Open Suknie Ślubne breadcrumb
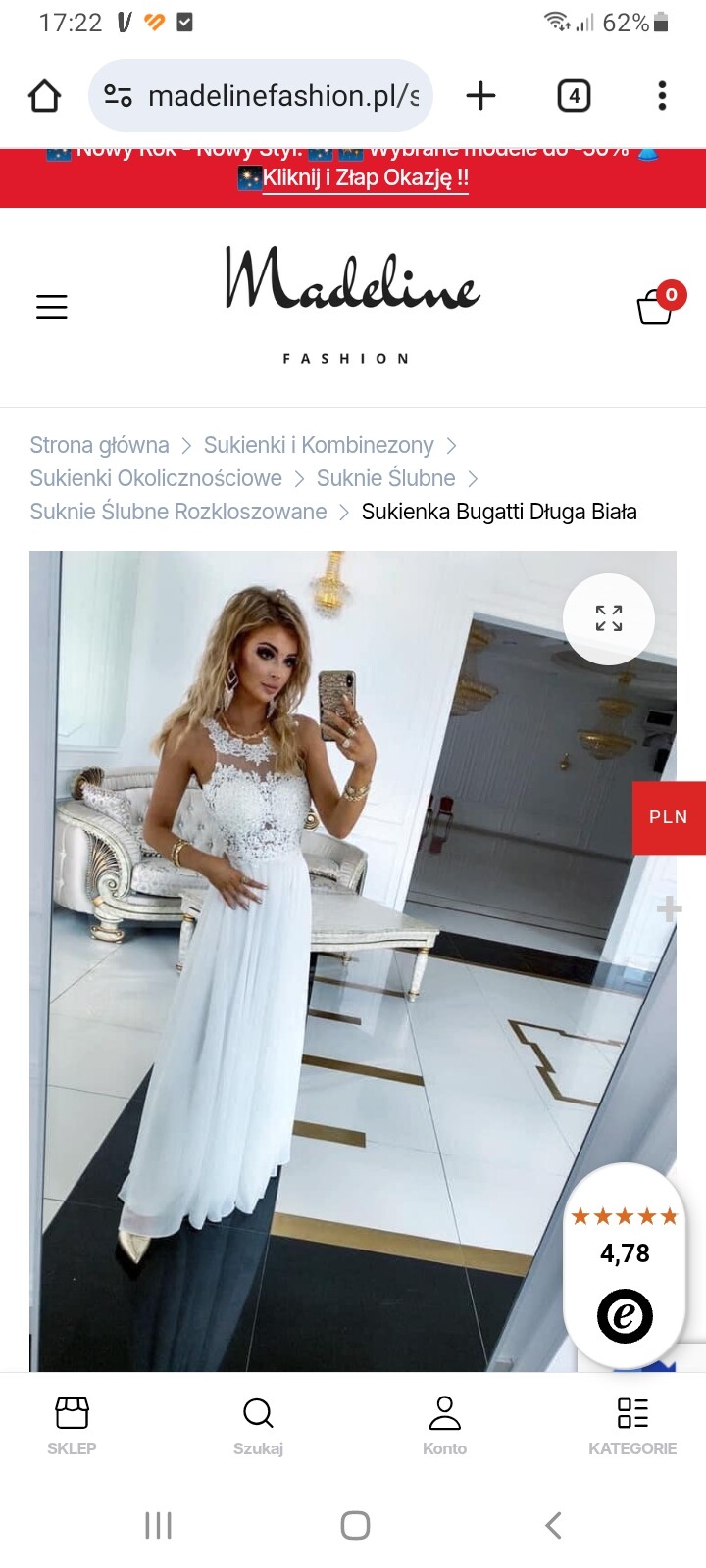Screen dimensions: 706x1568 (x=385, y=478)
